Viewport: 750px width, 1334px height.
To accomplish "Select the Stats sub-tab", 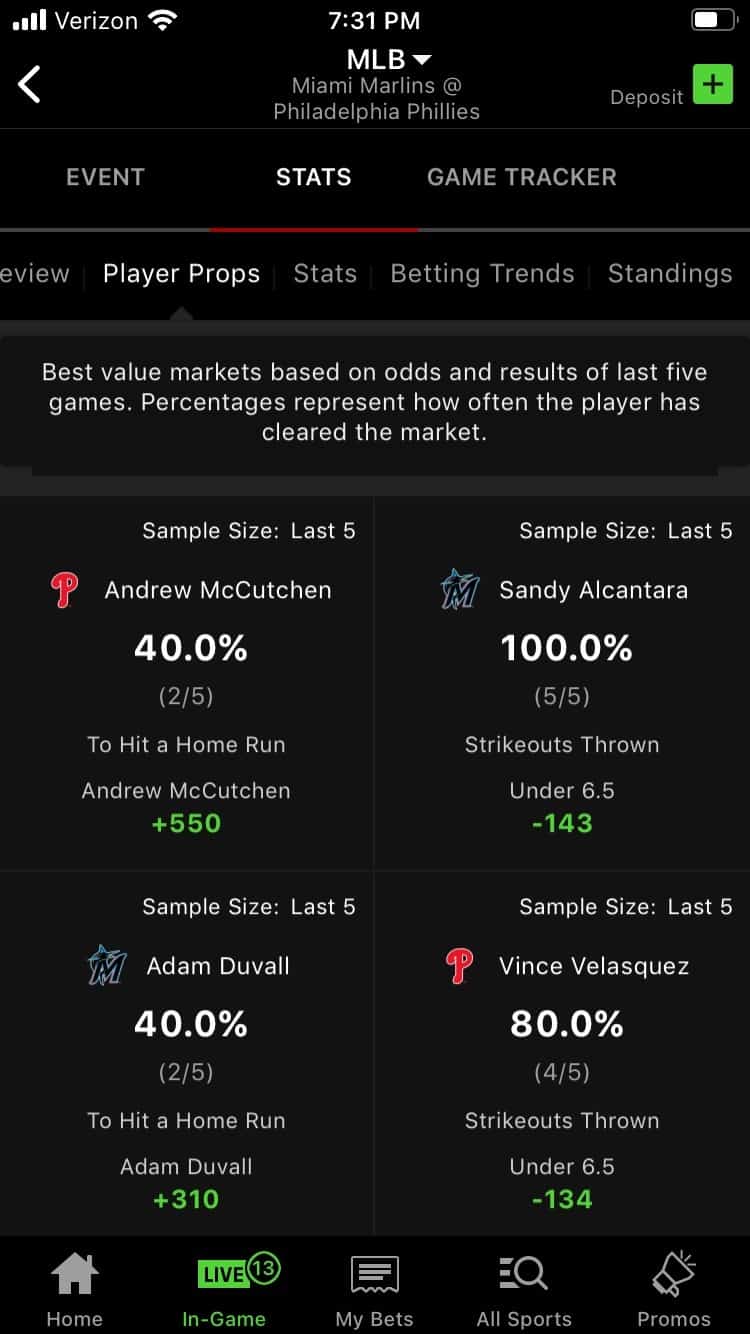I will (325, 273).
